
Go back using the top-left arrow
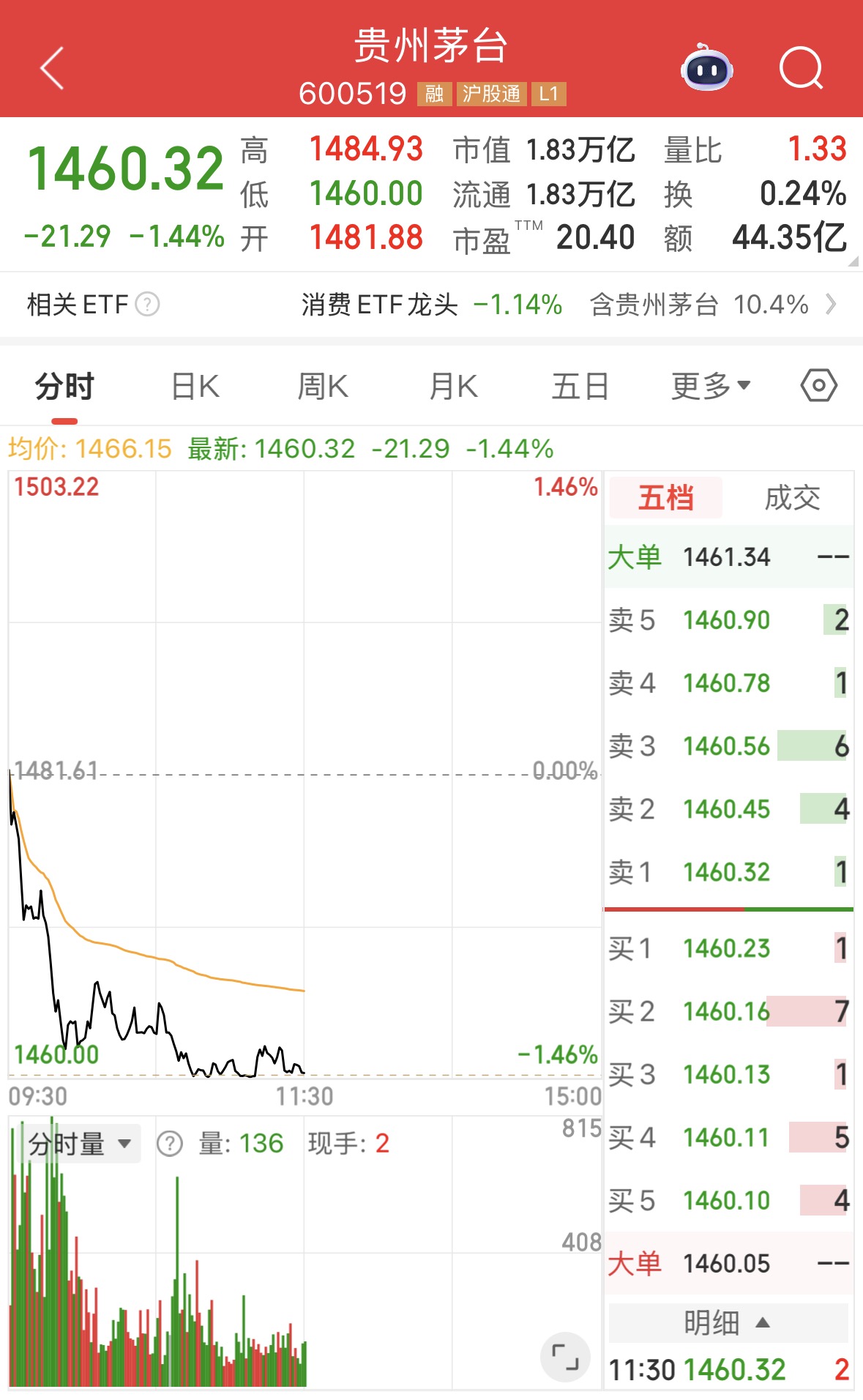(52, 69)
